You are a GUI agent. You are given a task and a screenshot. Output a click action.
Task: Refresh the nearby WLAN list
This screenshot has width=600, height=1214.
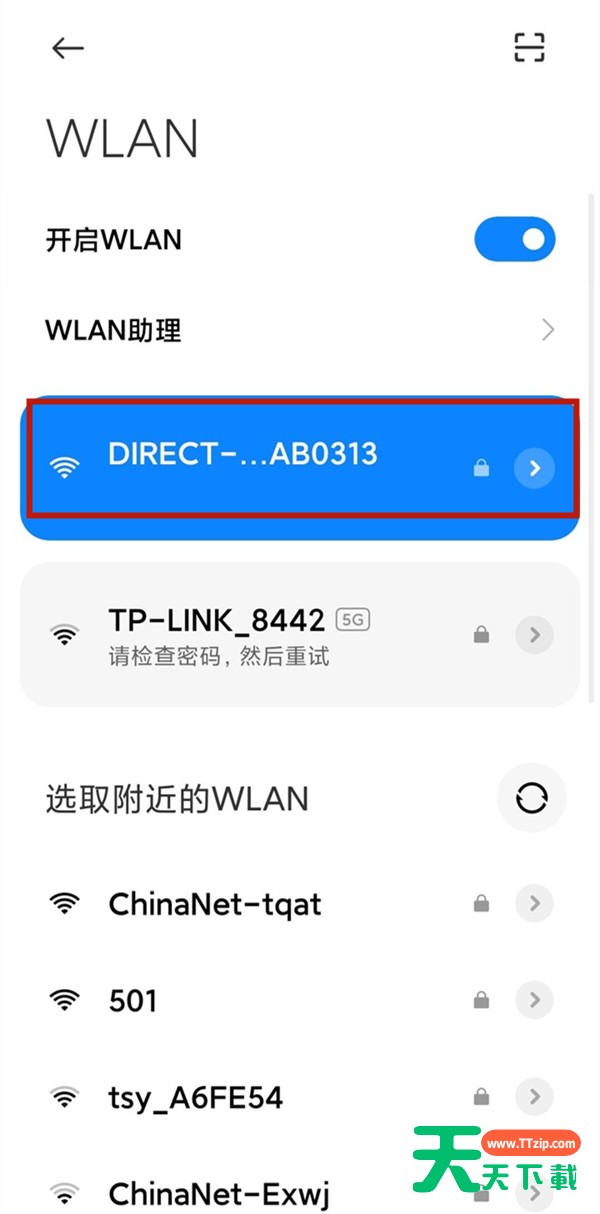531,798
